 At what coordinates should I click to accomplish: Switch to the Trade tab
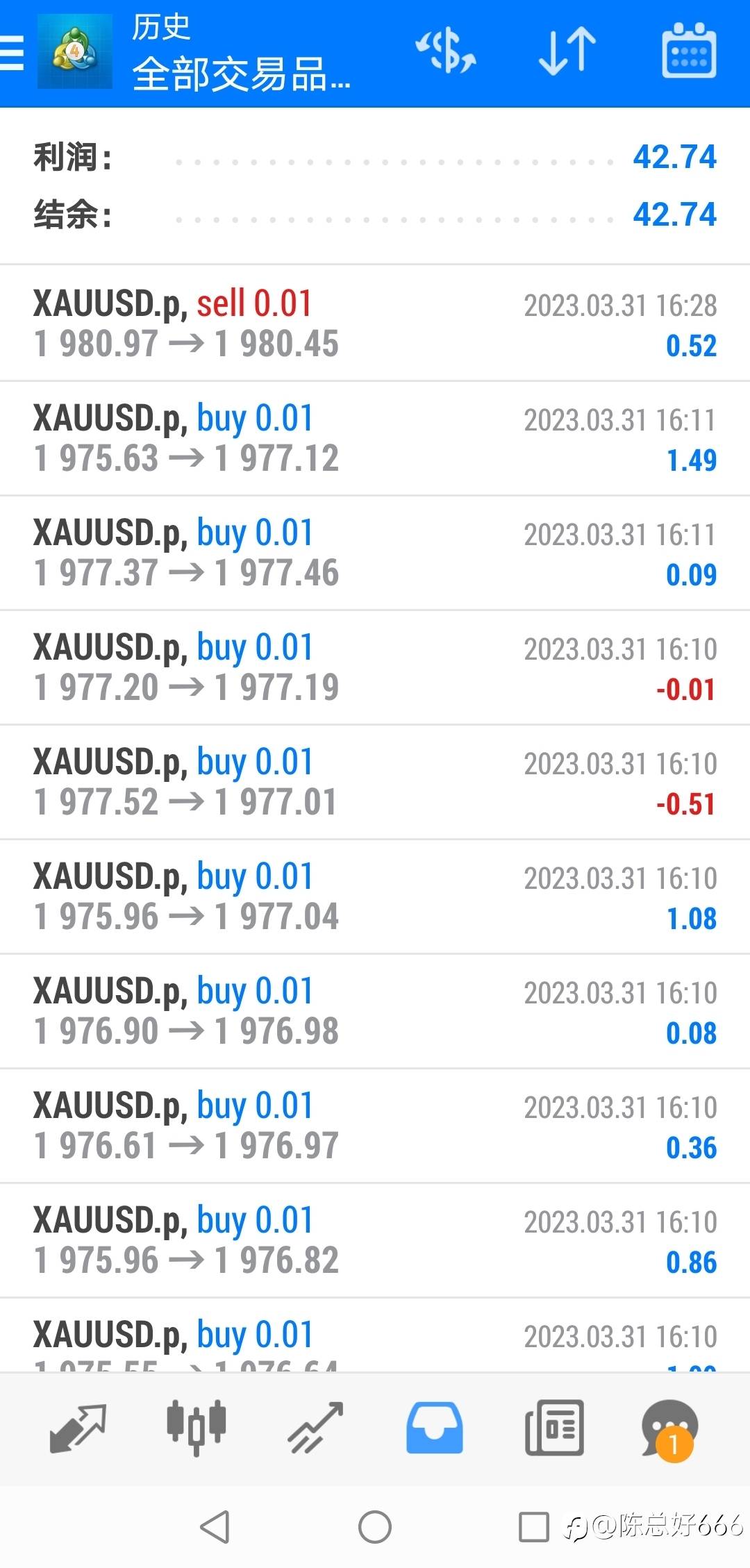coord(316,1428)
